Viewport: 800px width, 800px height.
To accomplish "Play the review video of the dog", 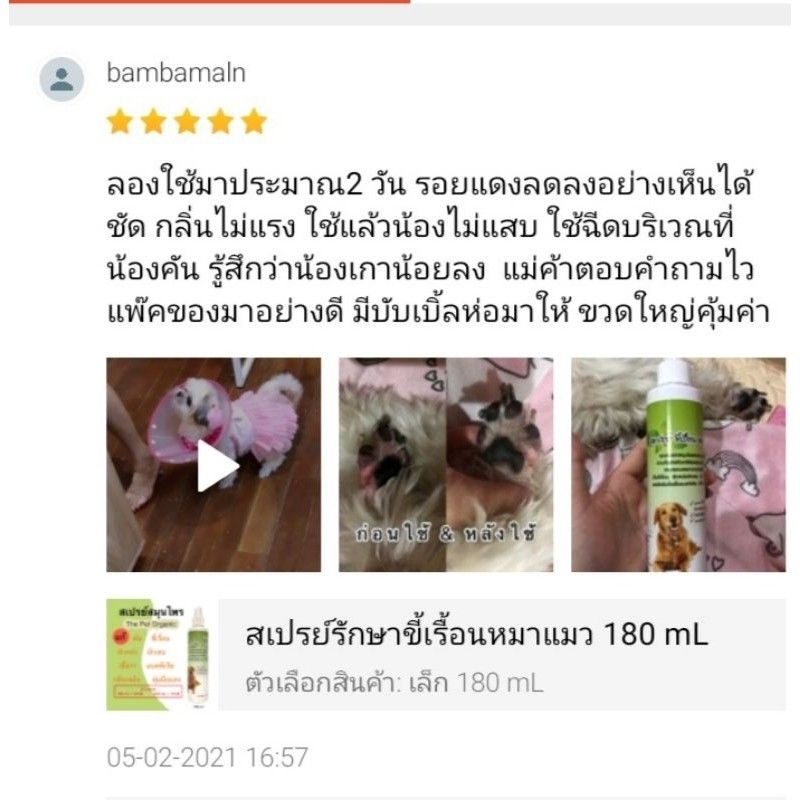I will click(214, 466).
